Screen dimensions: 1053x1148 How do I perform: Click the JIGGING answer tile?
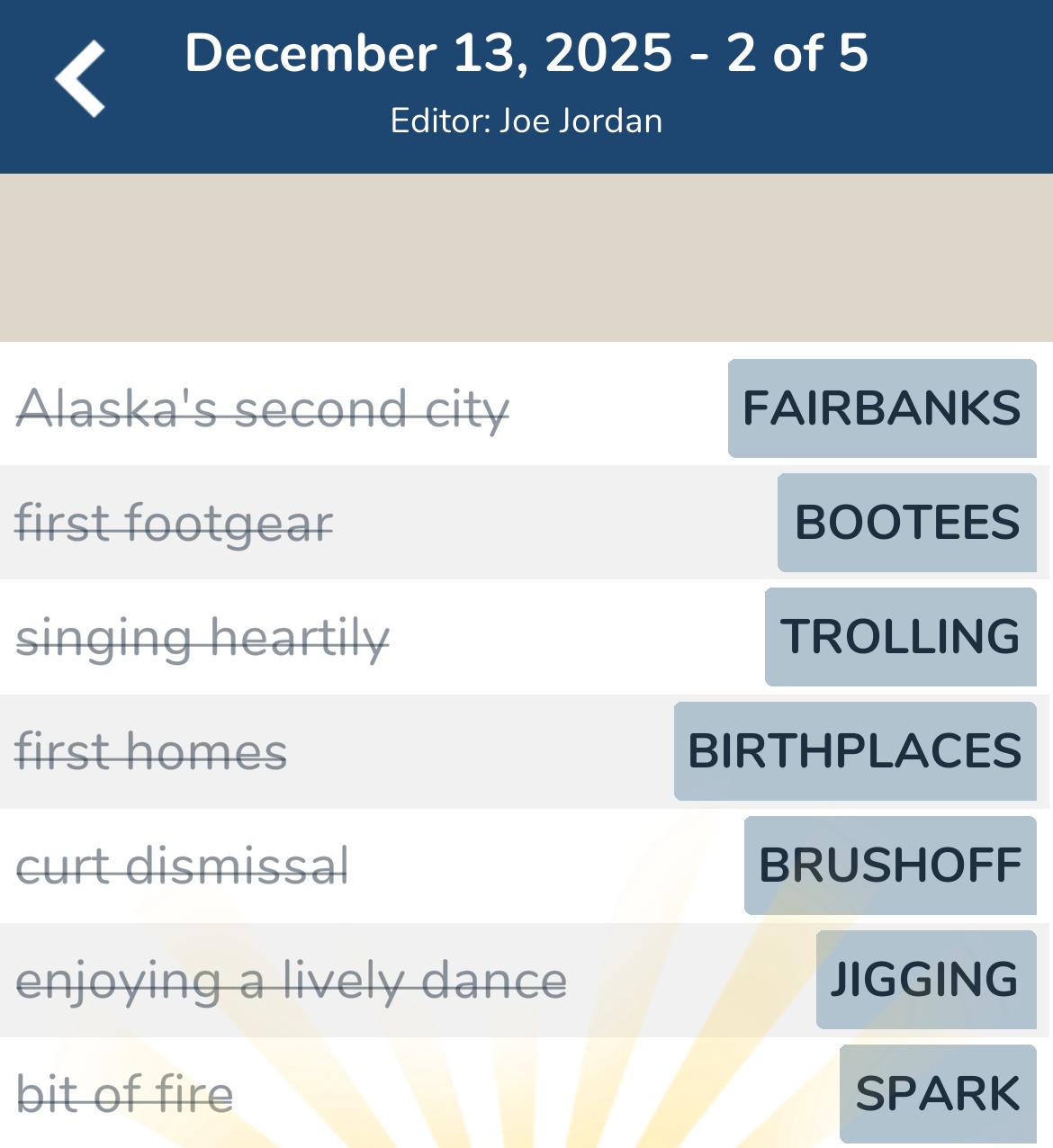point(924,979)
